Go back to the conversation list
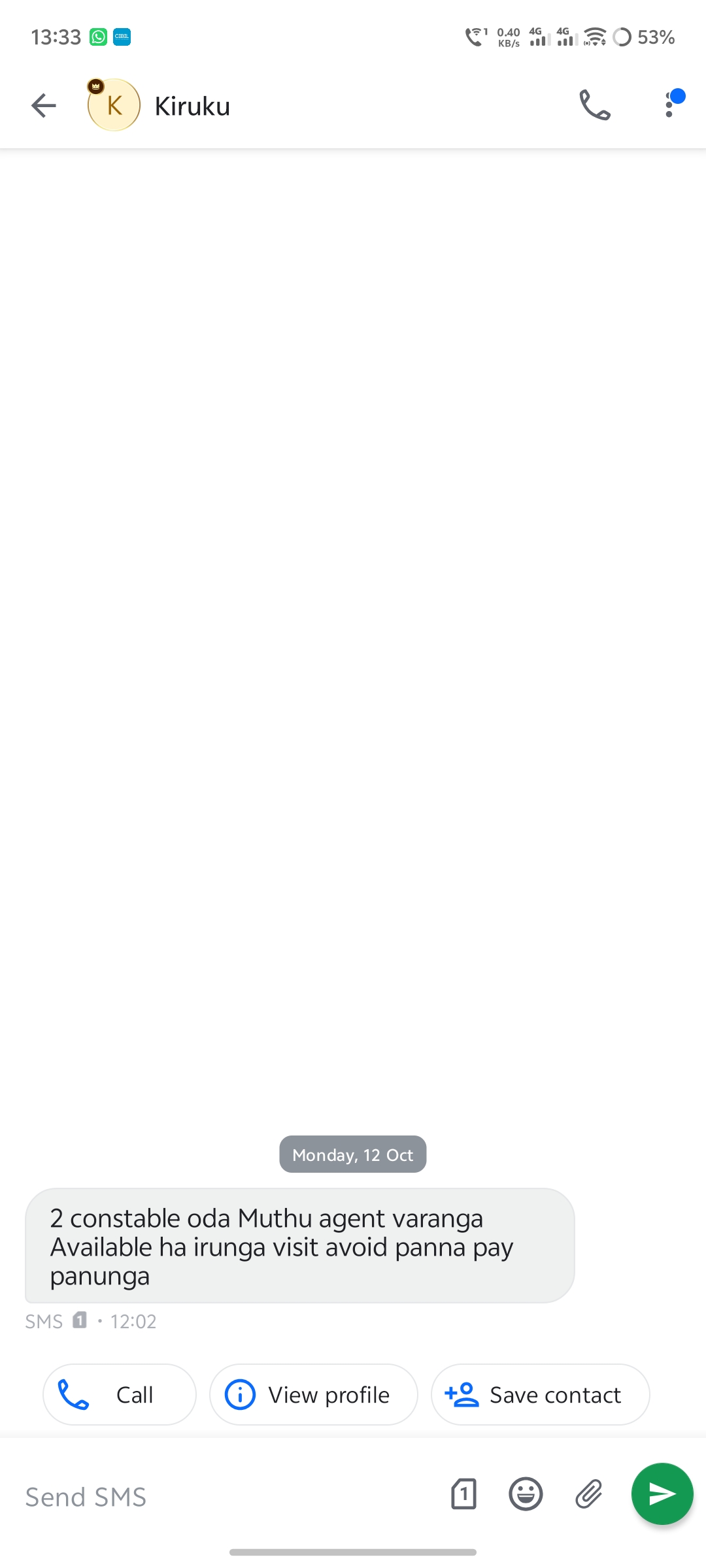 coord(44,106)
